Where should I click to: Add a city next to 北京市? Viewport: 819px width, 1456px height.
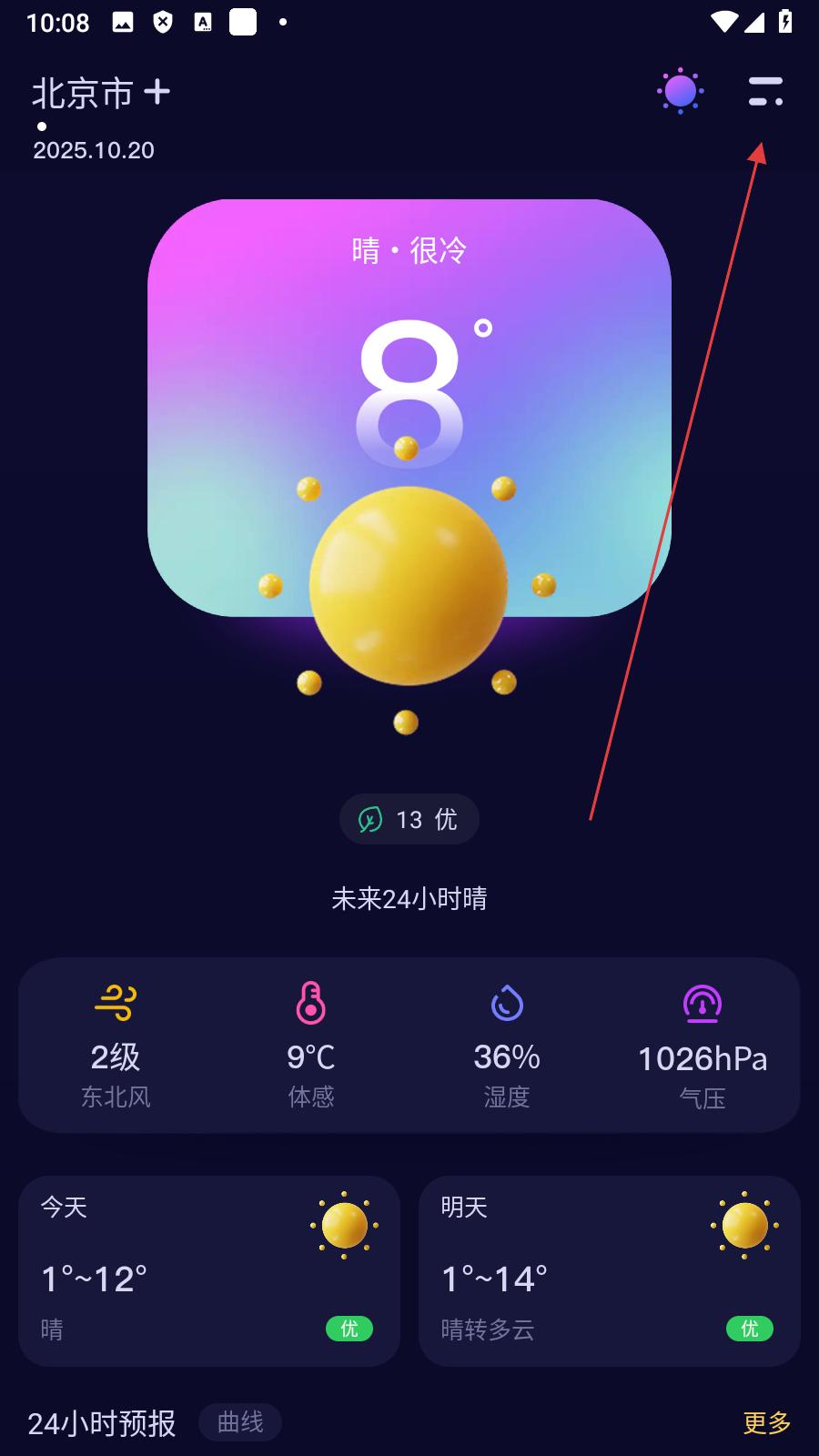pos(157,92)
